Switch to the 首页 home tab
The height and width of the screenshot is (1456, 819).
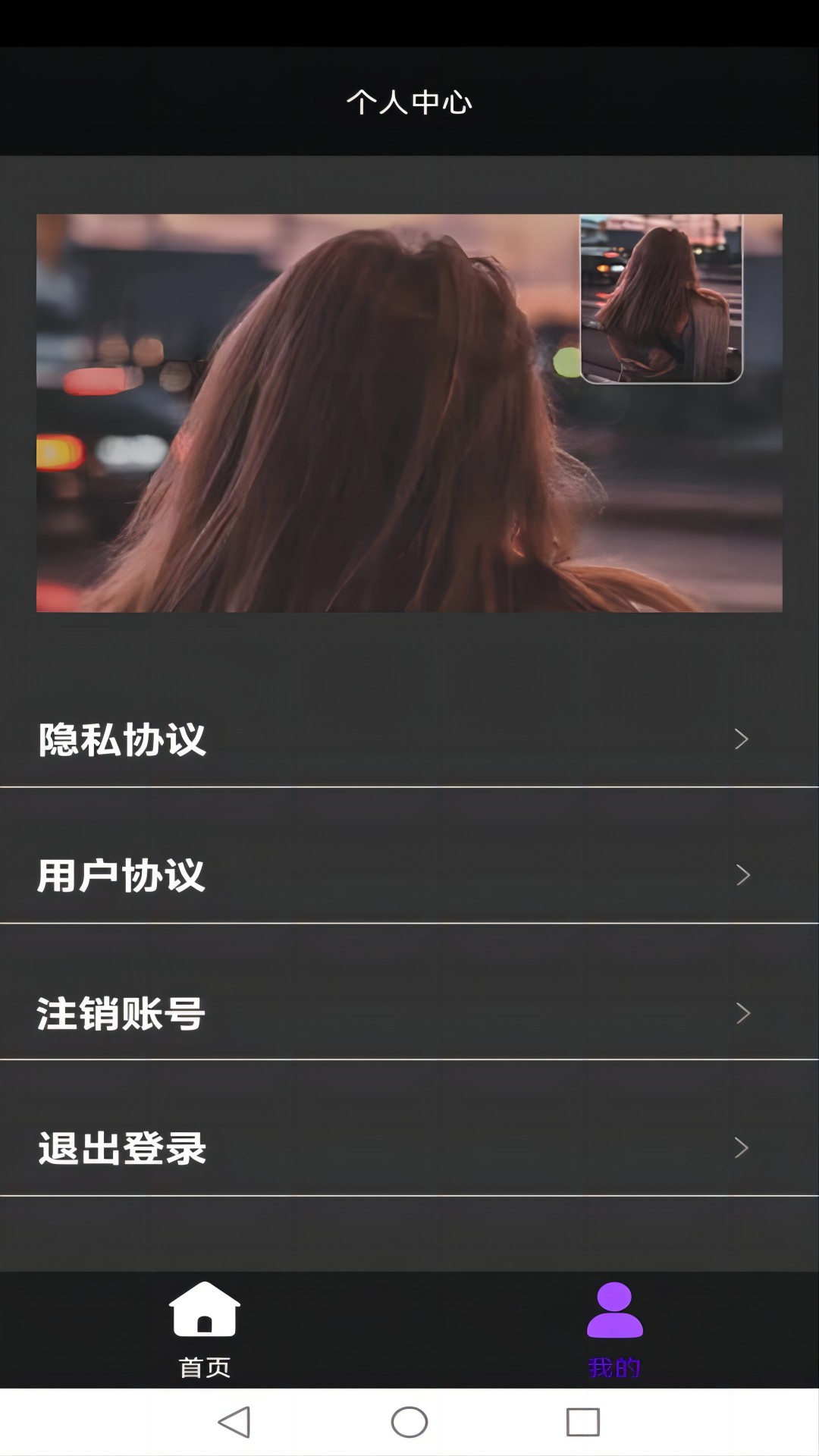pyautogui.click(x=205, y=1329)
